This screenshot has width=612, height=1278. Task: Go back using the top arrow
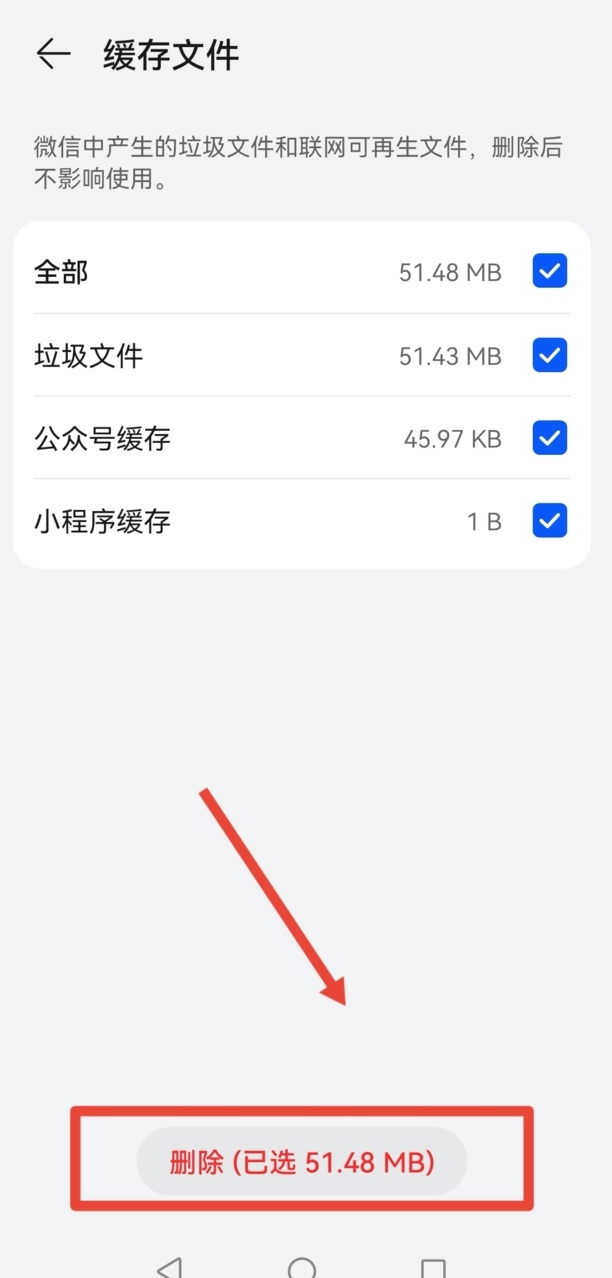tap(53, 55)
